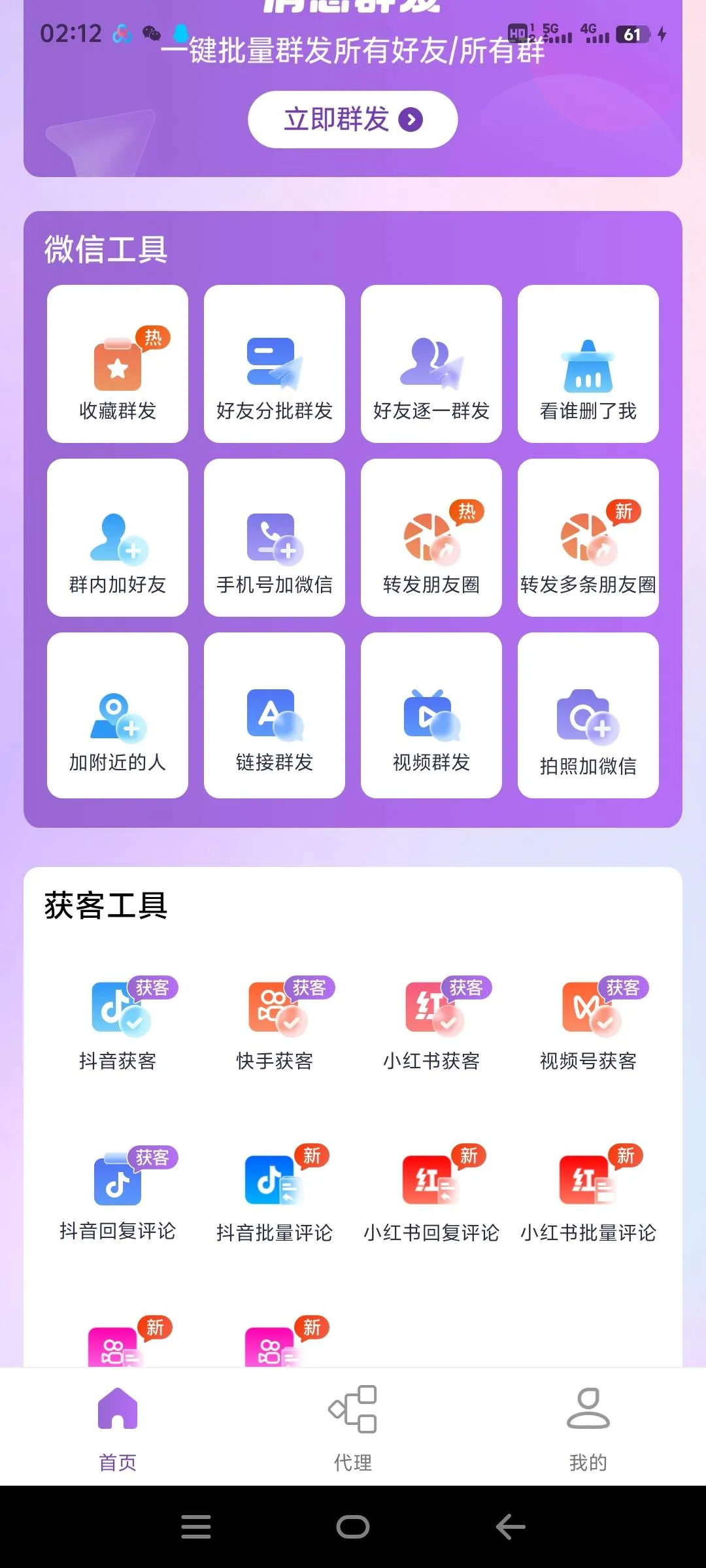
Task: Open the 加附近的人 tool
Action: 116,712
